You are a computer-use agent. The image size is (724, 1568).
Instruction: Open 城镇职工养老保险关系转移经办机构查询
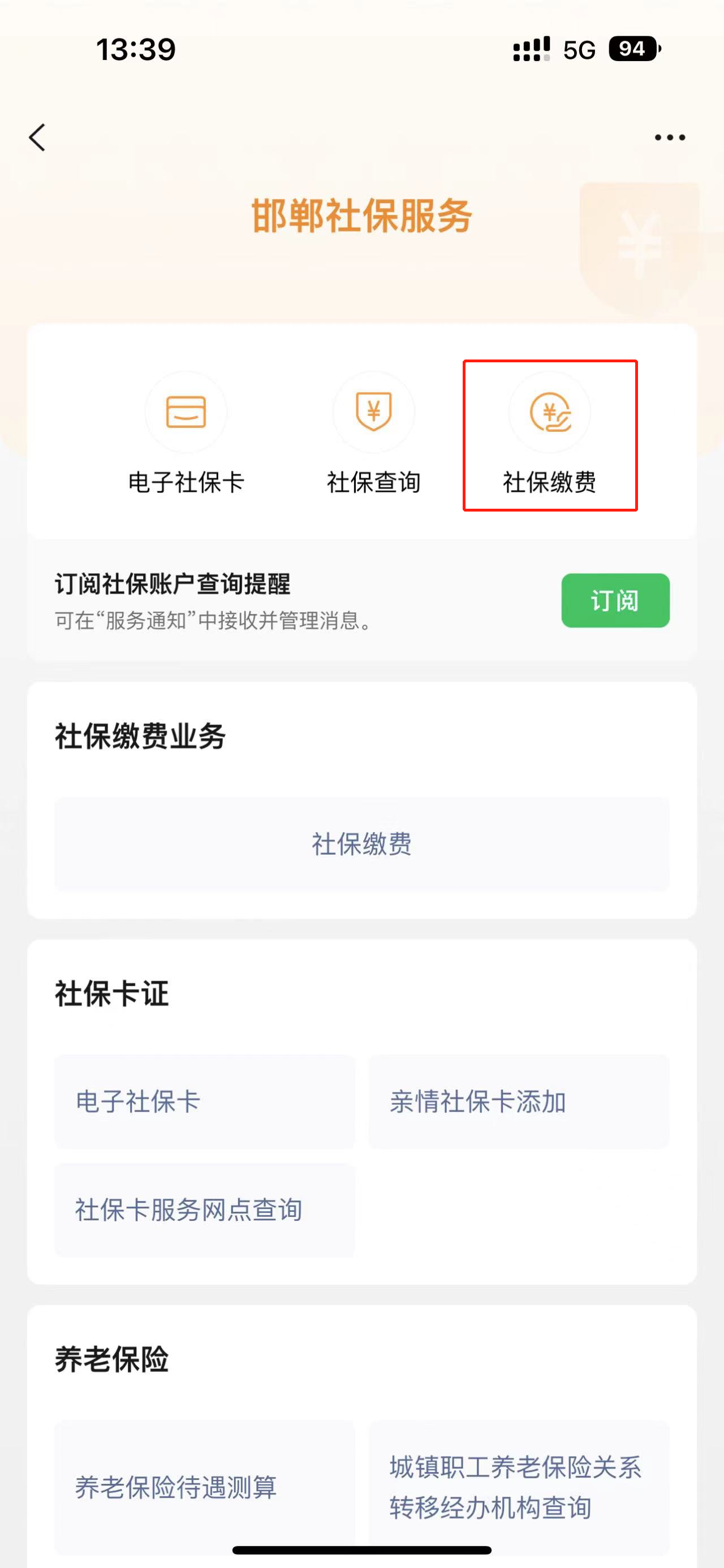(x=519, y=1487)
